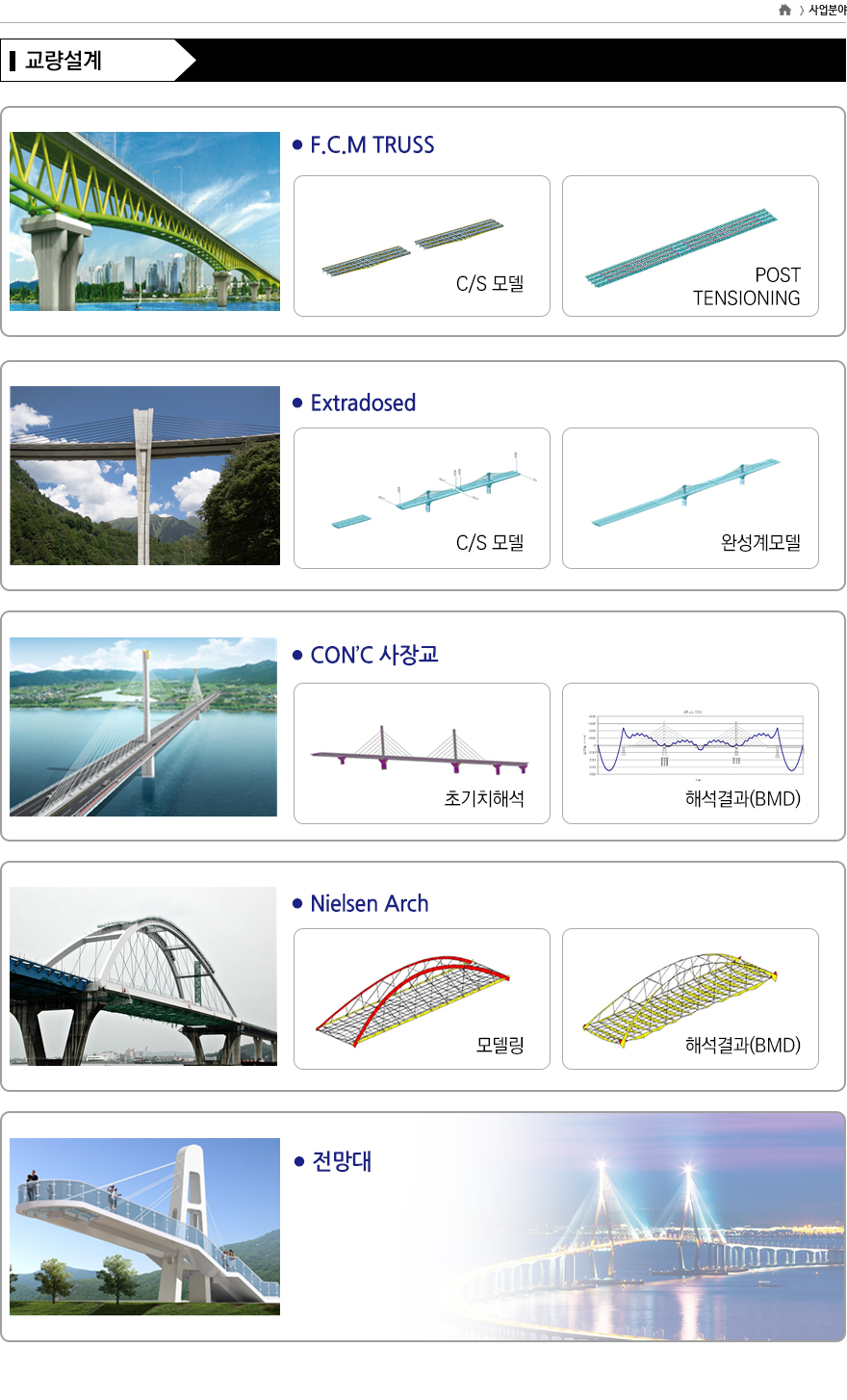The width and height of the screenshot is (847, 1400).
Task: View Nielsen Arch 해석결과(BMD) image
Action: (x=690, y=999)
